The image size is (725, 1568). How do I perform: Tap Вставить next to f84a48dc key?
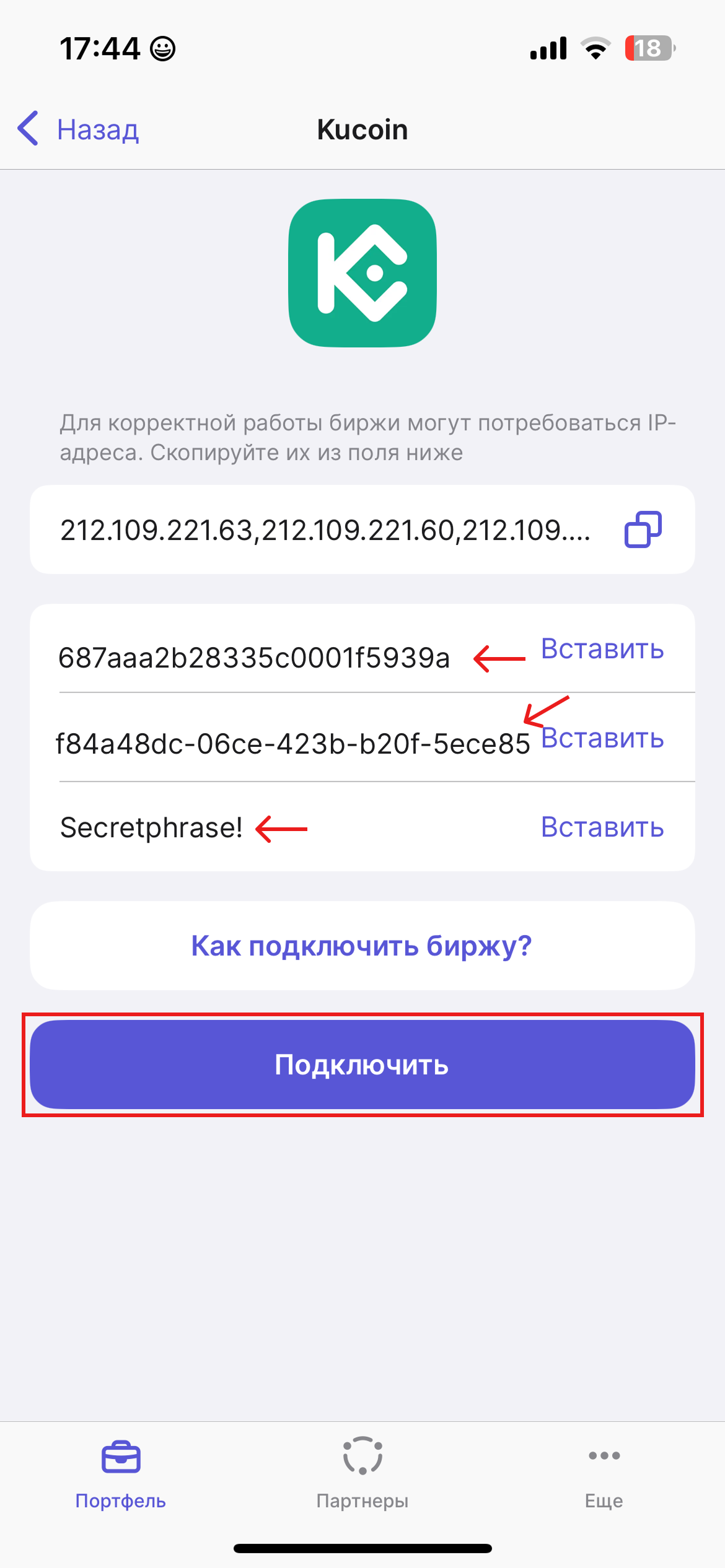[602, 738]
